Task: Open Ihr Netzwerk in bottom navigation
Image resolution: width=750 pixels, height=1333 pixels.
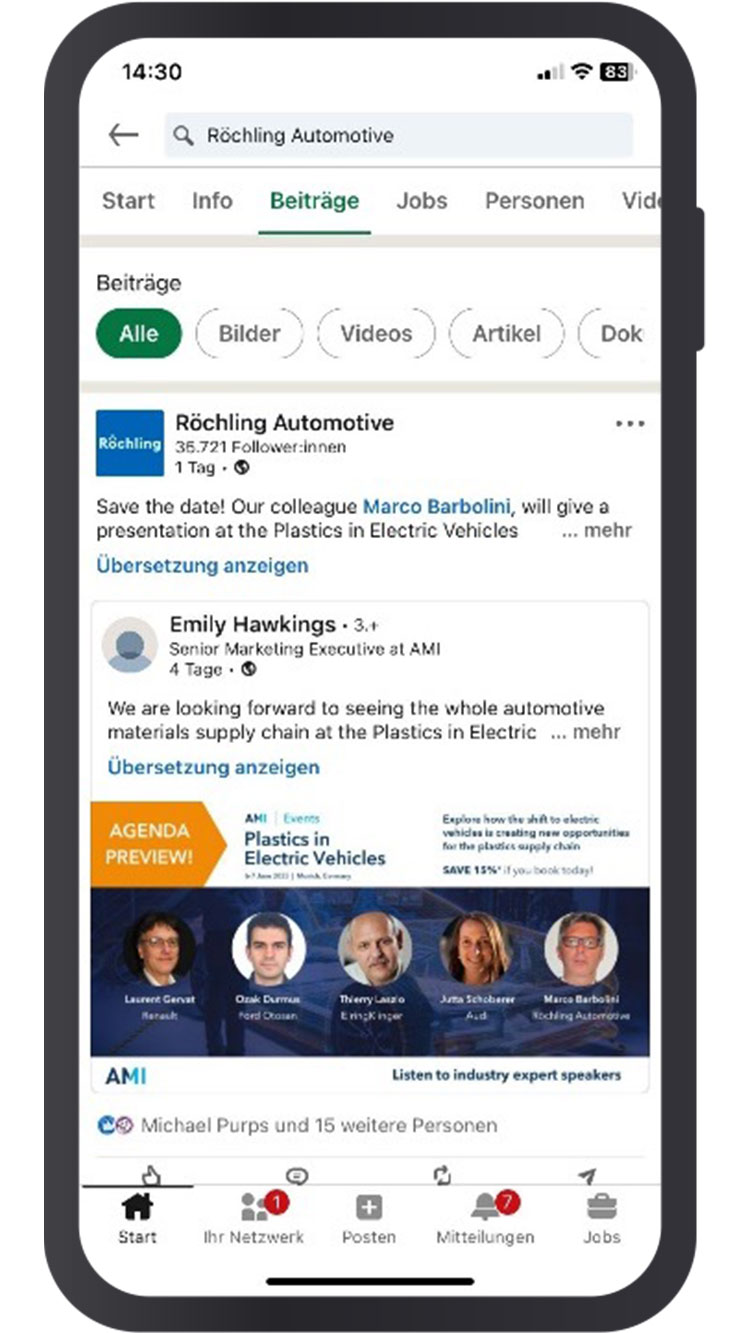Action: [253, 1217]
